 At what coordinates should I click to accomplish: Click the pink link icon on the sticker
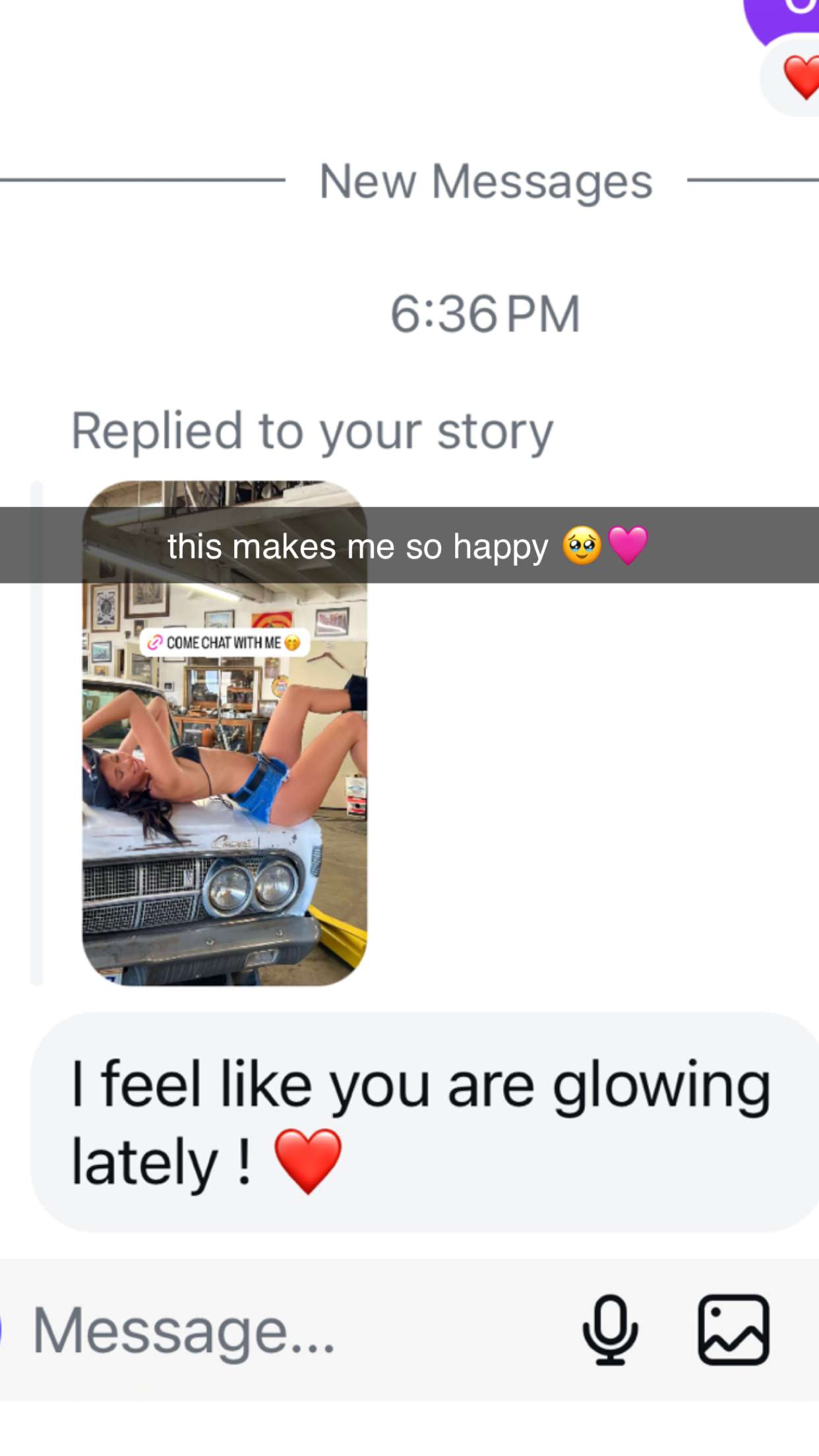tap(154, 642)
